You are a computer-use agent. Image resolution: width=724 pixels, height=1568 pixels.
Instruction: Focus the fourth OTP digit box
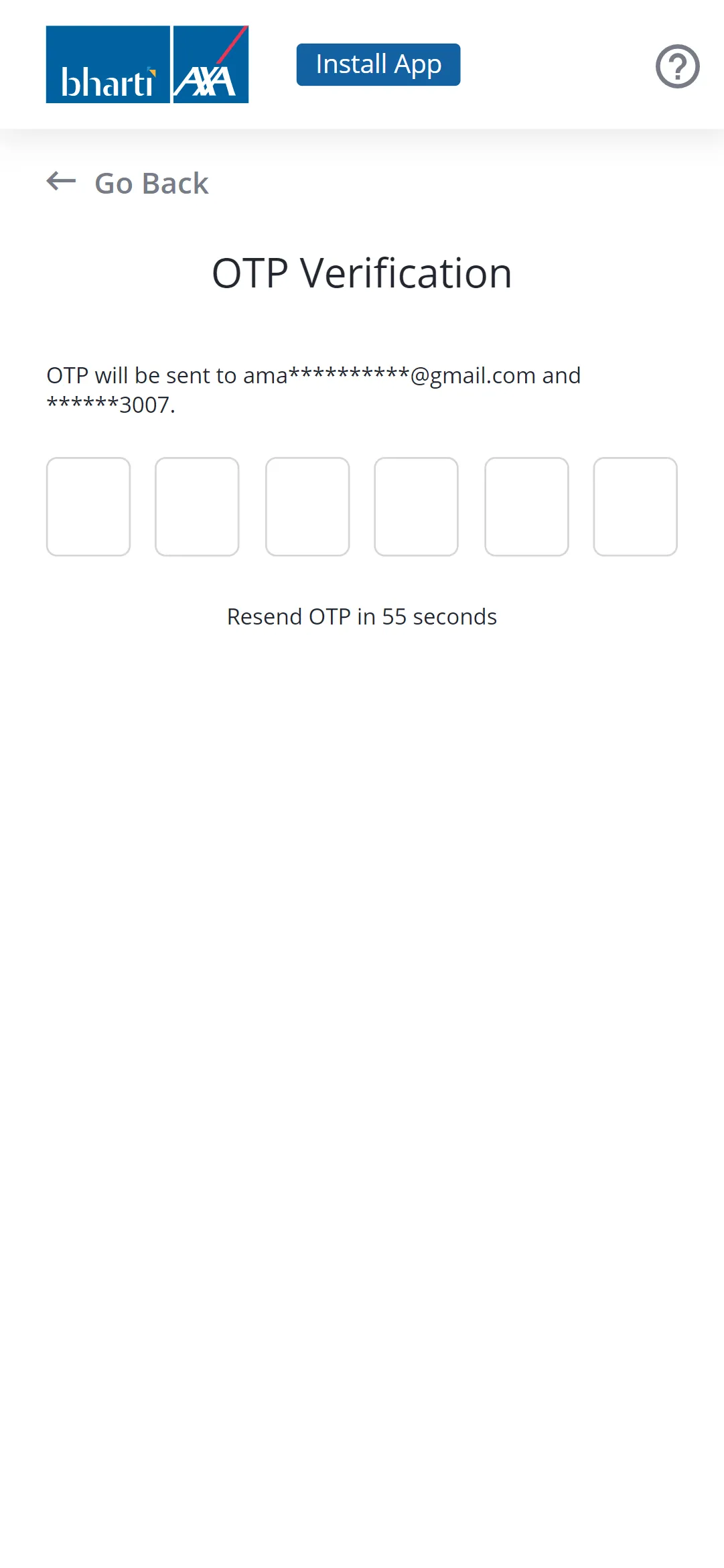click(416, 507)
